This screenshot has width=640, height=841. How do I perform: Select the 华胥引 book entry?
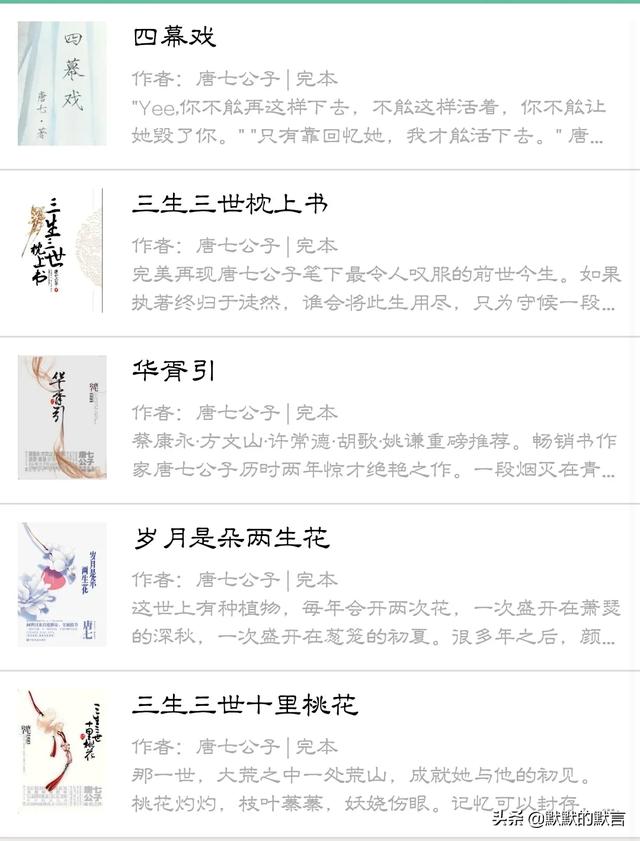174,371
